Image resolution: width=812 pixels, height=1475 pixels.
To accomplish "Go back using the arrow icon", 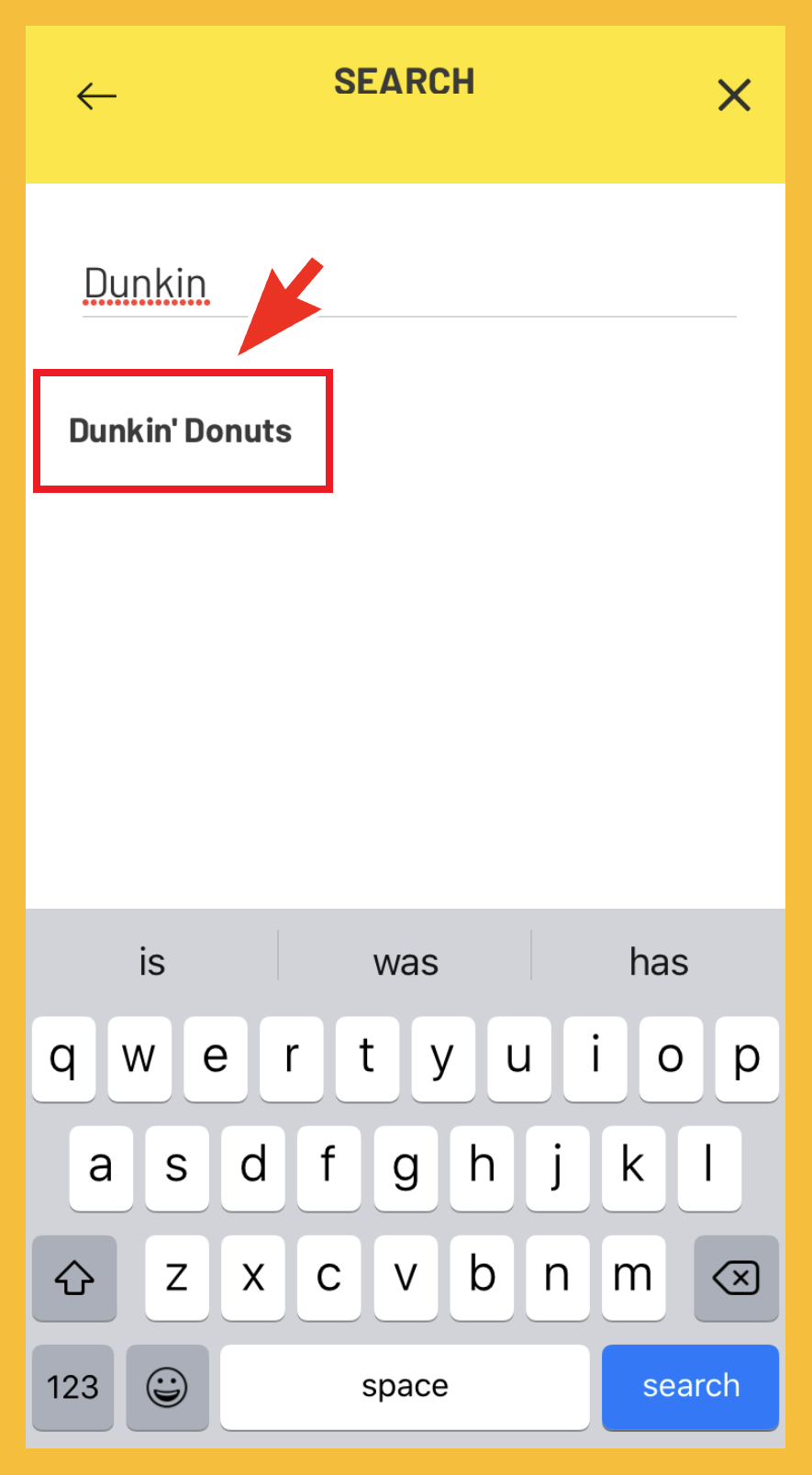I will 96,95.
